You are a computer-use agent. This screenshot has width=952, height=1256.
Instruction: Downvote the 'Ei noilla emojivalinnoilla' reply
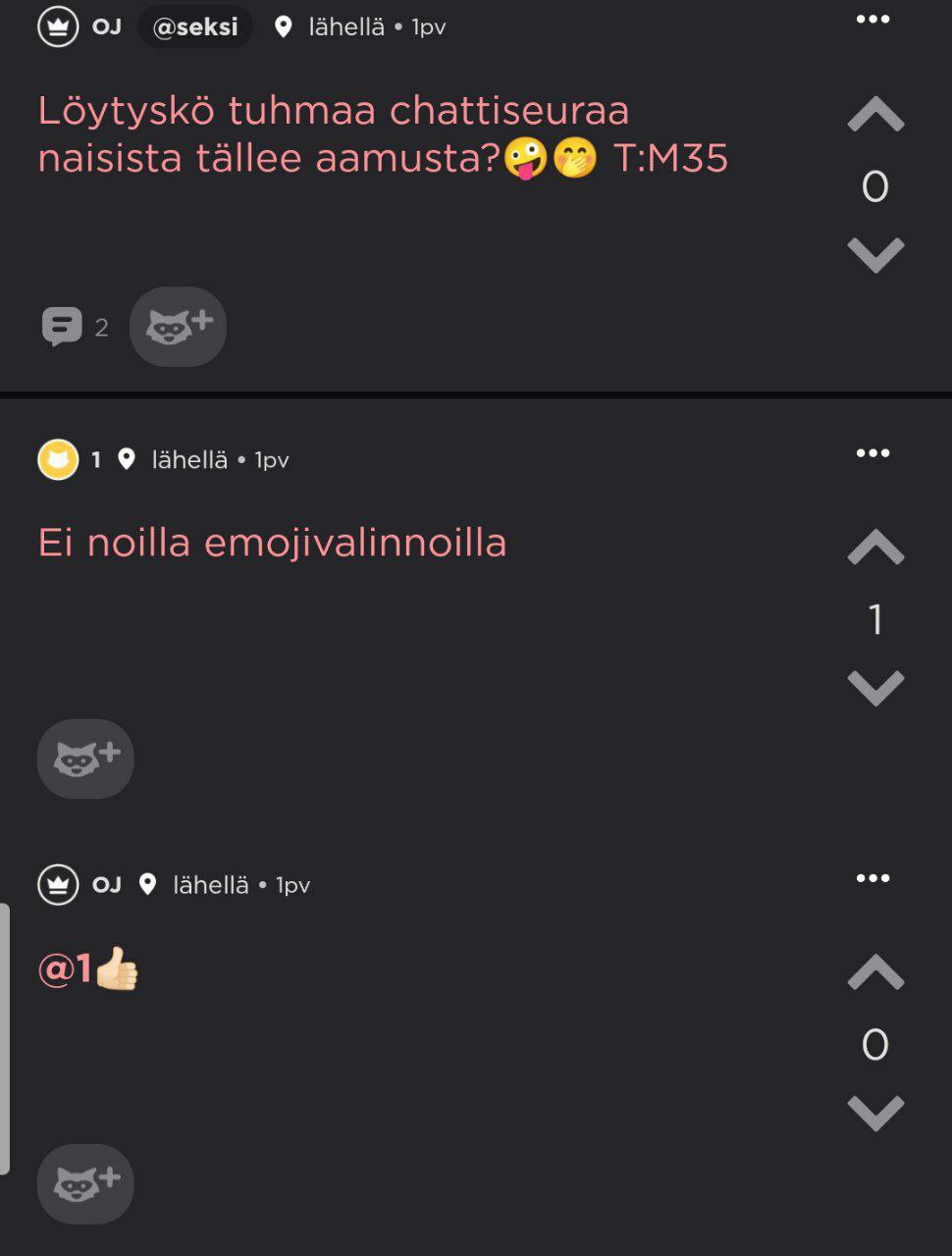coord(875,687)
